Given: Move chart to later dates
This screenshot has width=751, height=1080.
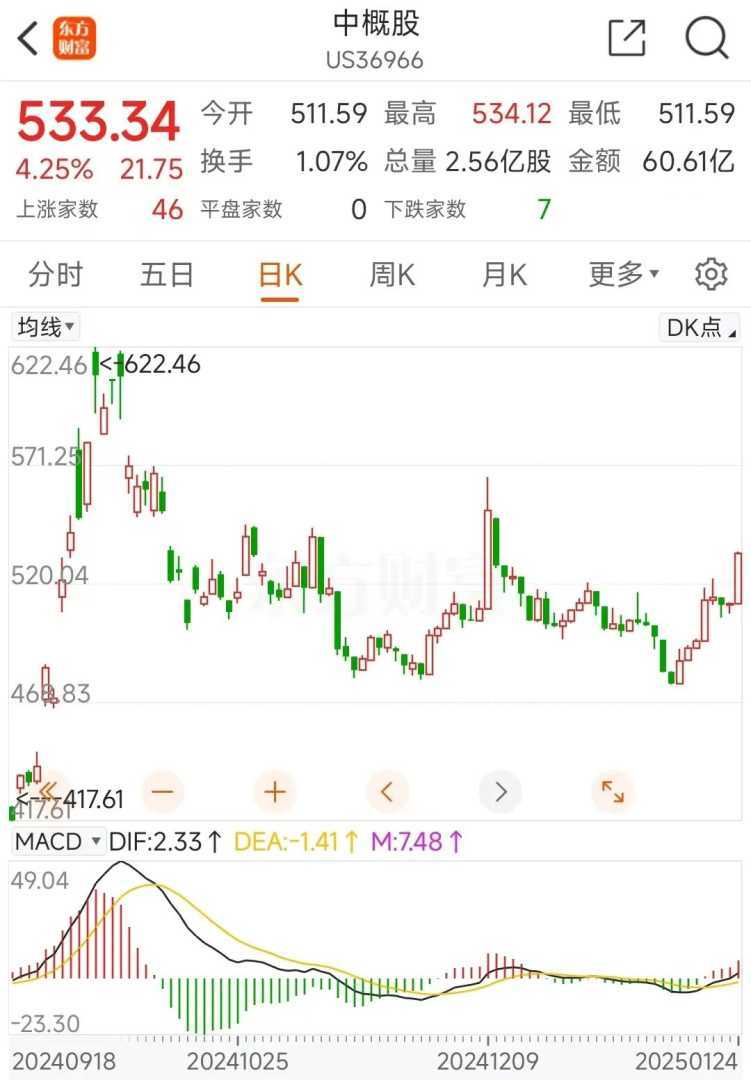Looking at the screenshot, I should (x=500, y=793).
